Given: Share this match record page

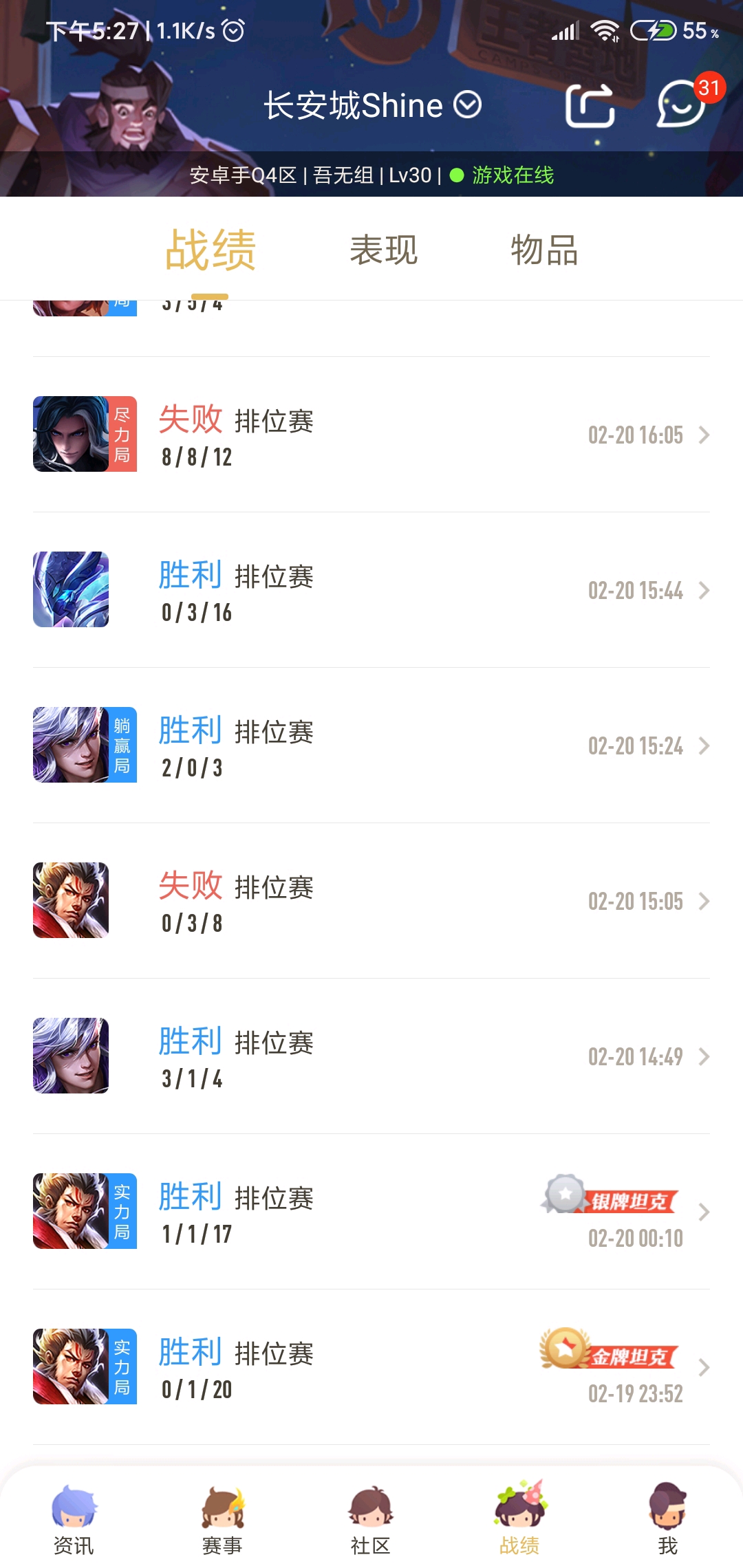Looking at the screenshot, I should pyautogui.click(x=590, y=106).
